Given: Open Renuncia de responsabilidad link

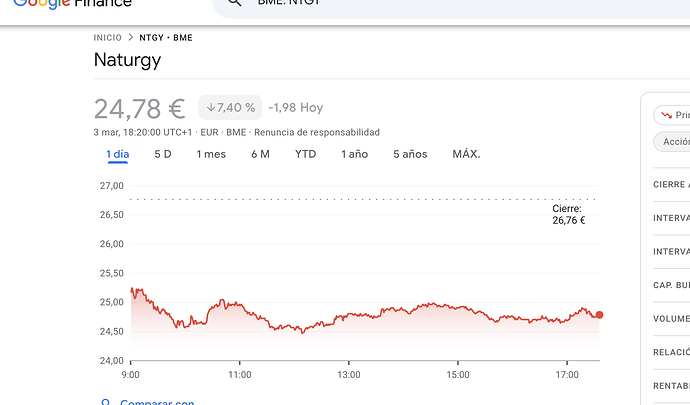Looking at the screenshot, I should tap(317, 132).
